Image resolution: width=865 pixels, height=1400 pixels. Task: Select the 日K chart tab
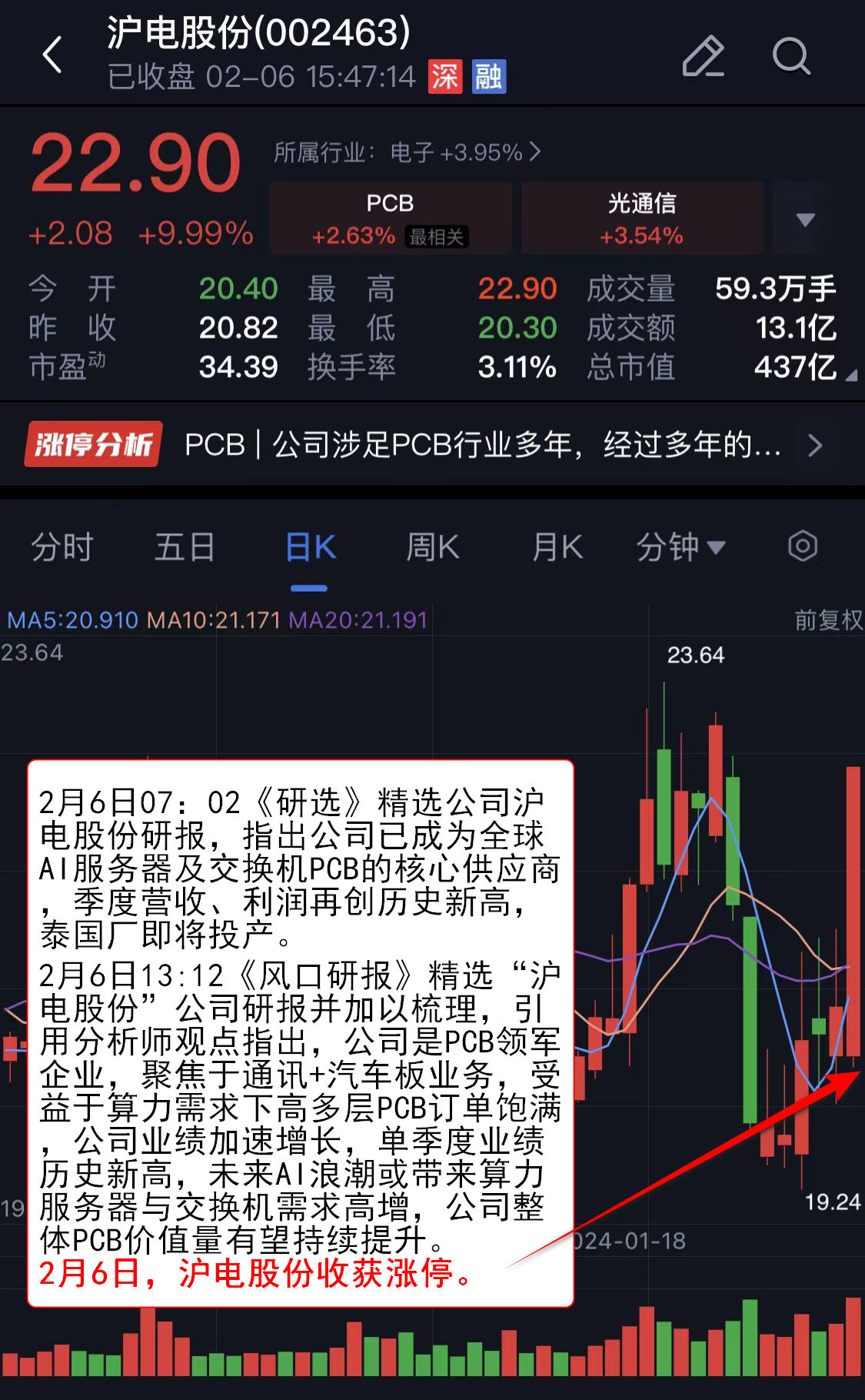click(x=310, y=548)
